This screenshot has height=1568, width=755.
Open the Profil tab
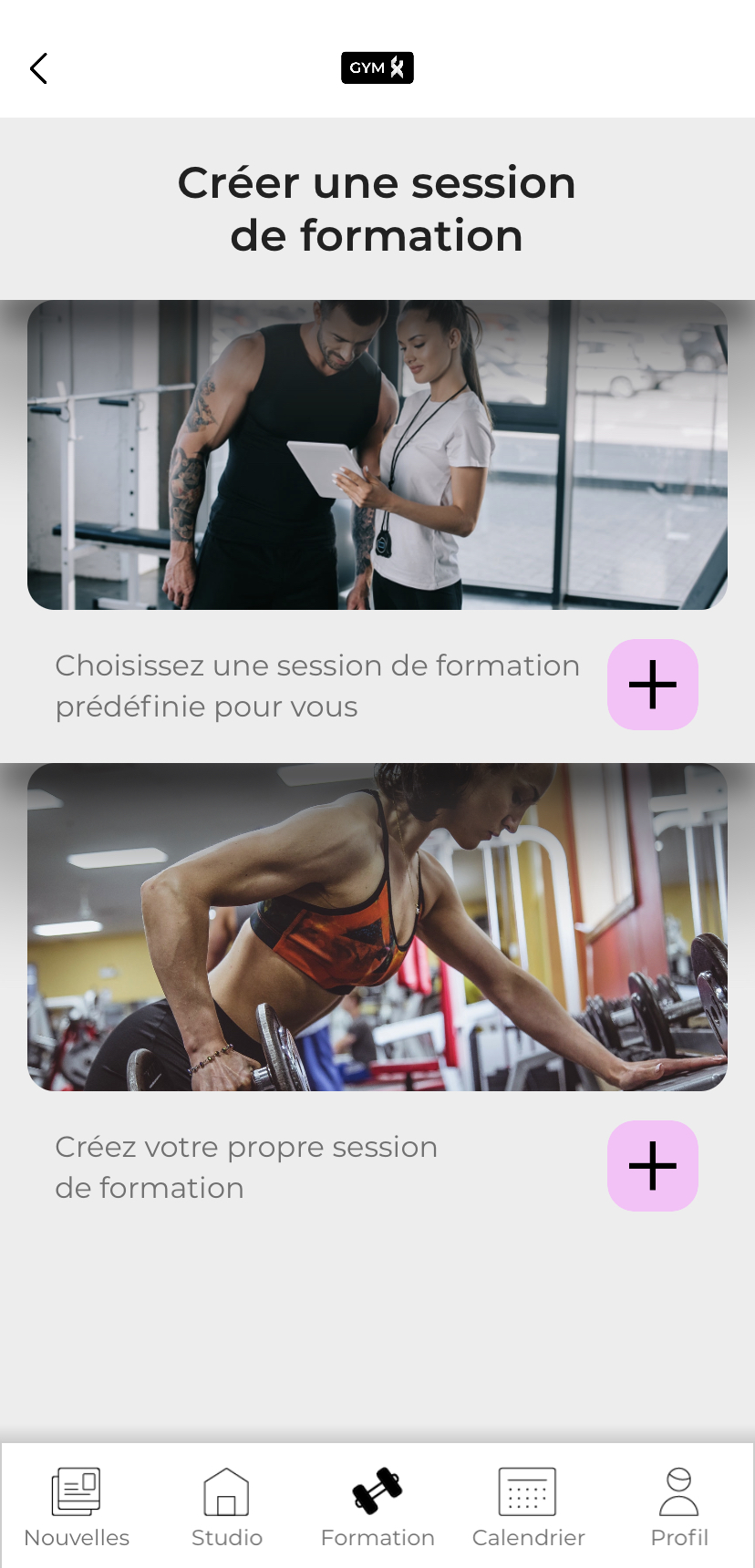(x=679, y=1508)
